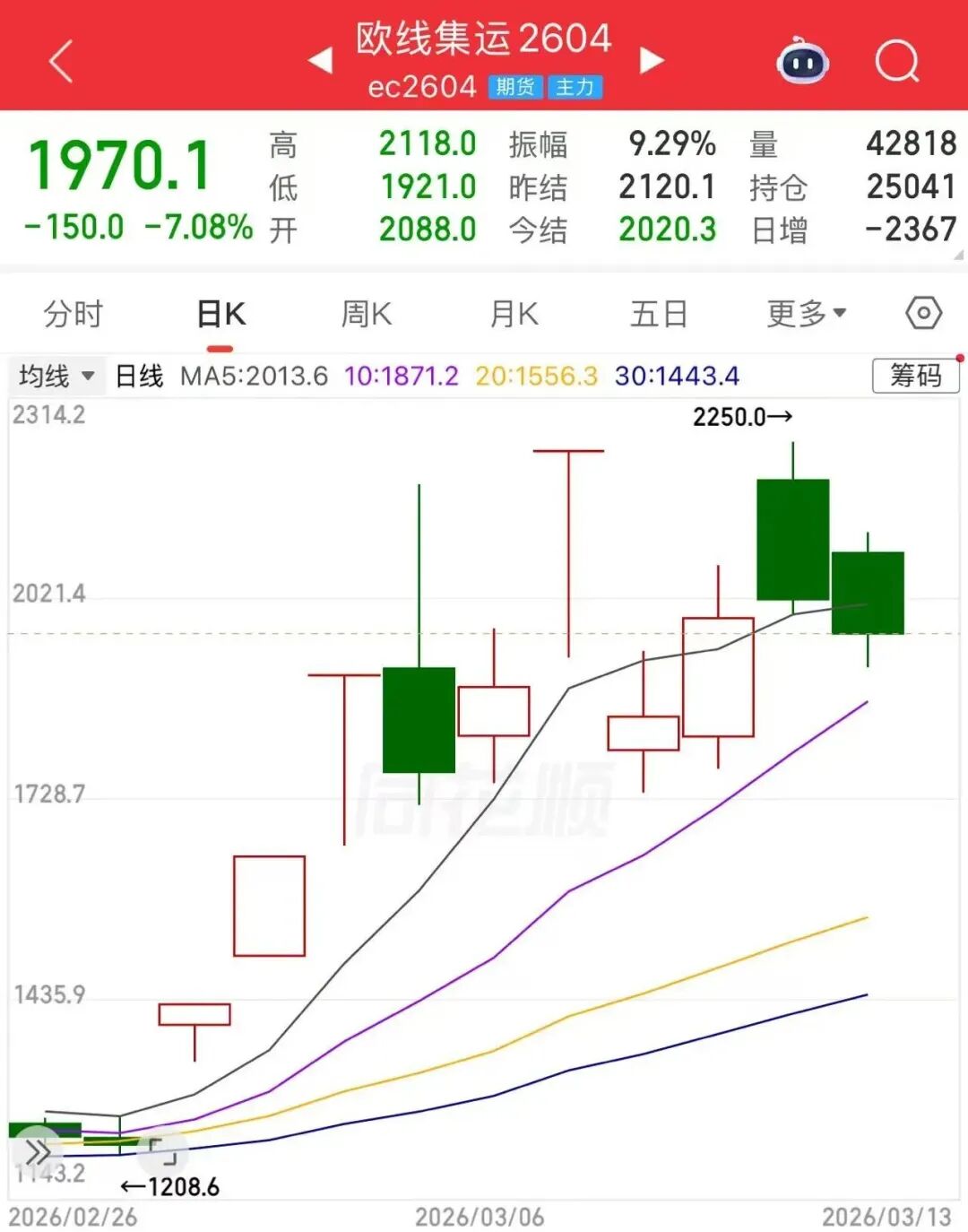Open the 均线 indicator dropdown

point(56,376)
